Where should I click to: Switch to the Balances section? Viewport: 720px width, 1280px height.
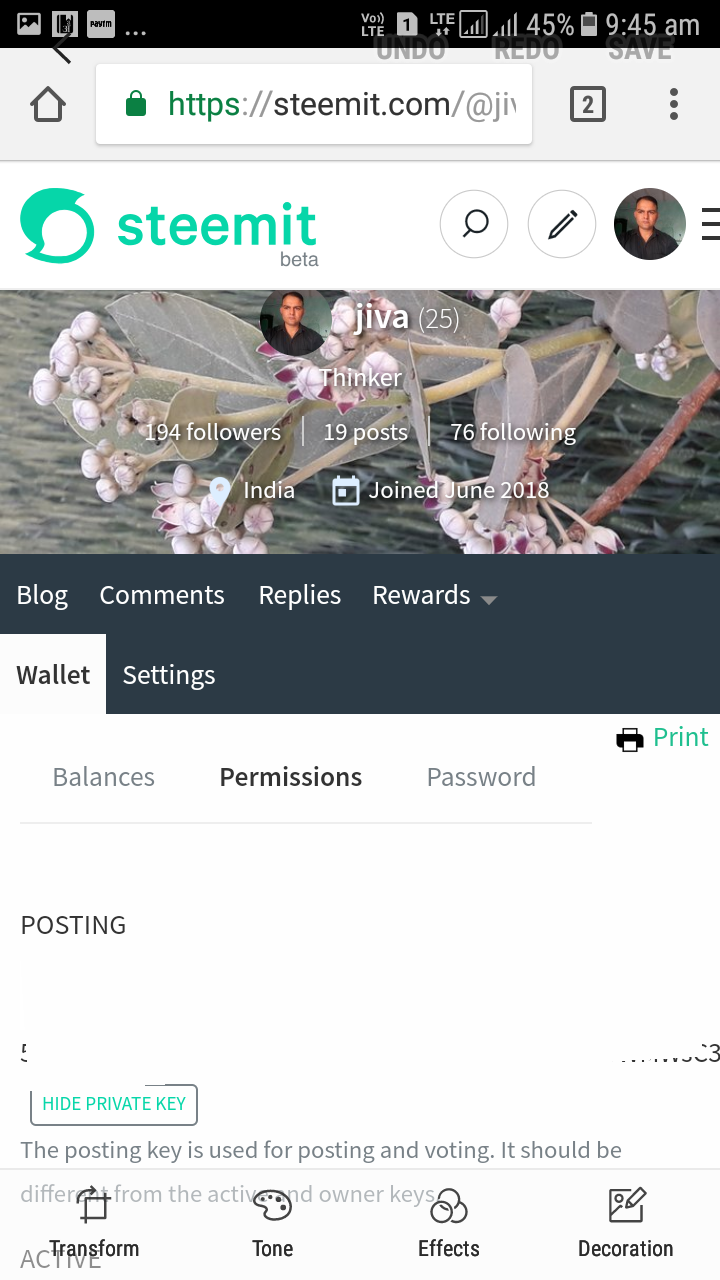coord(103,777)
